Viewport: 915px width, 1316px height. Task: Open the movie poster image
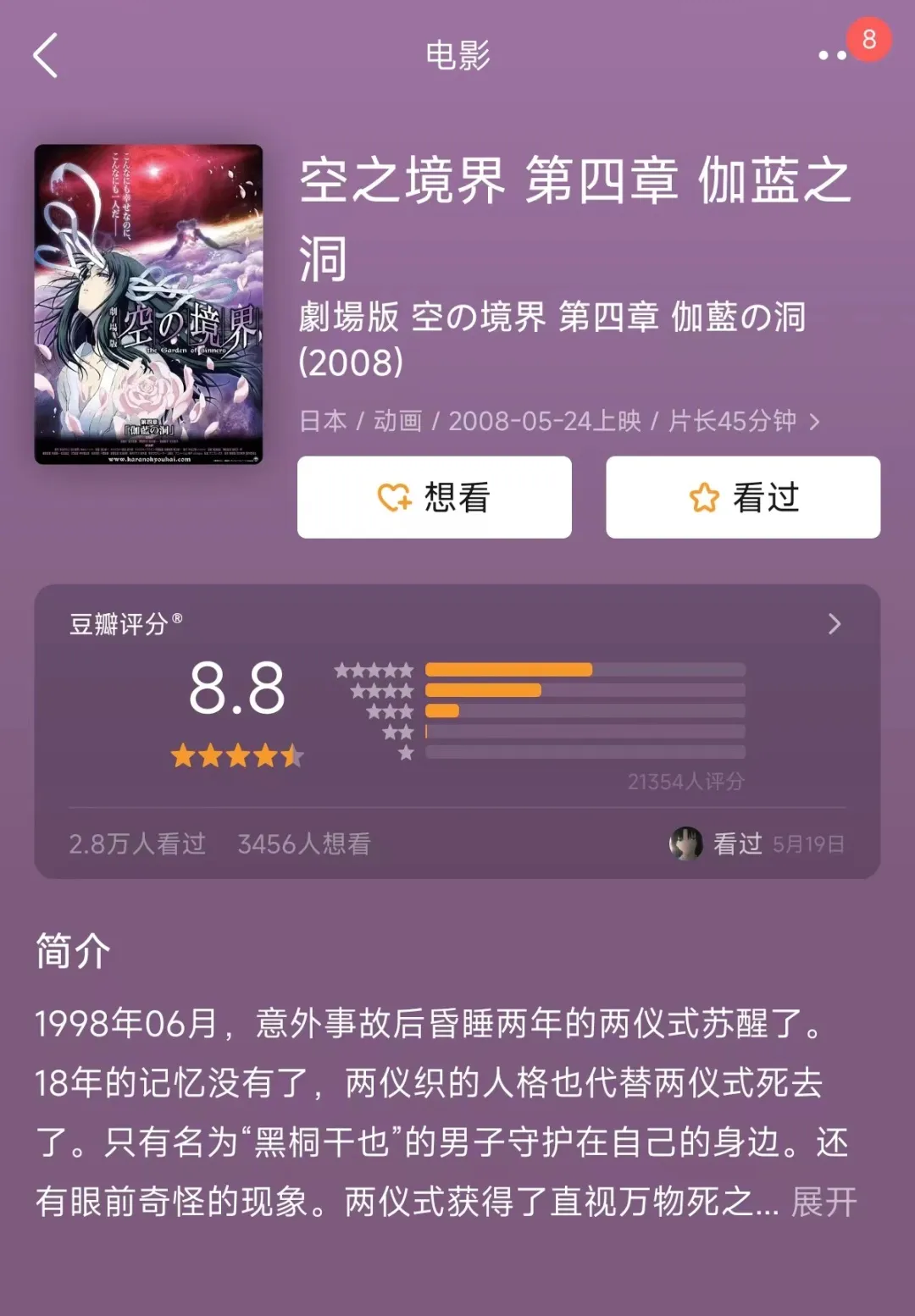[148, 304]
